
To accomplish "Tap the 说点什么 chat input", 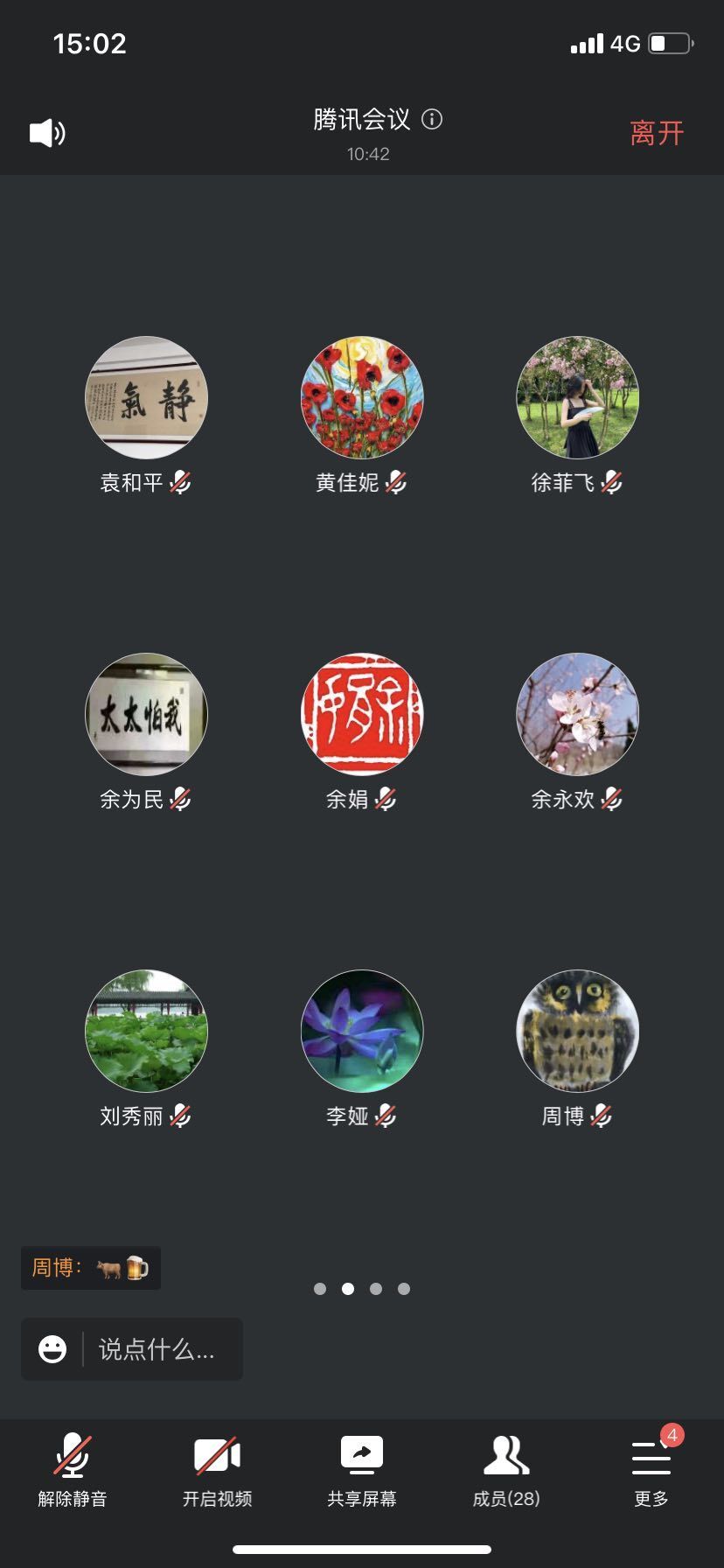I will [157, 1349].
